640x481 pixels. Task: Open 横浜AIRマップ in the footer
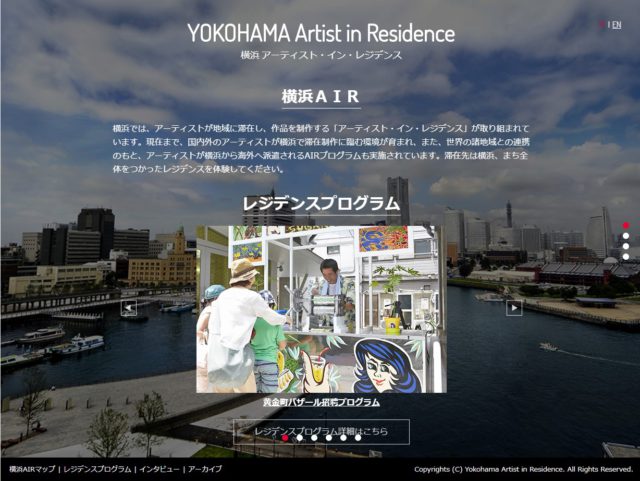pos(32,468)
